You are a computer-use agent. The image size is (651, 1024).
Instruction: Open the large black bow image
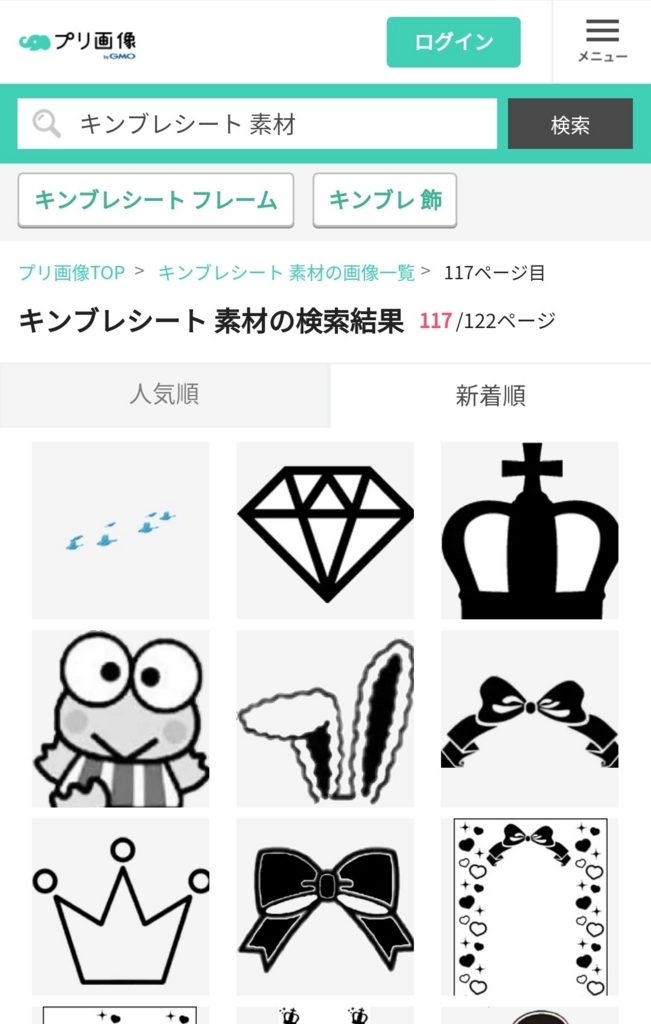325,906
